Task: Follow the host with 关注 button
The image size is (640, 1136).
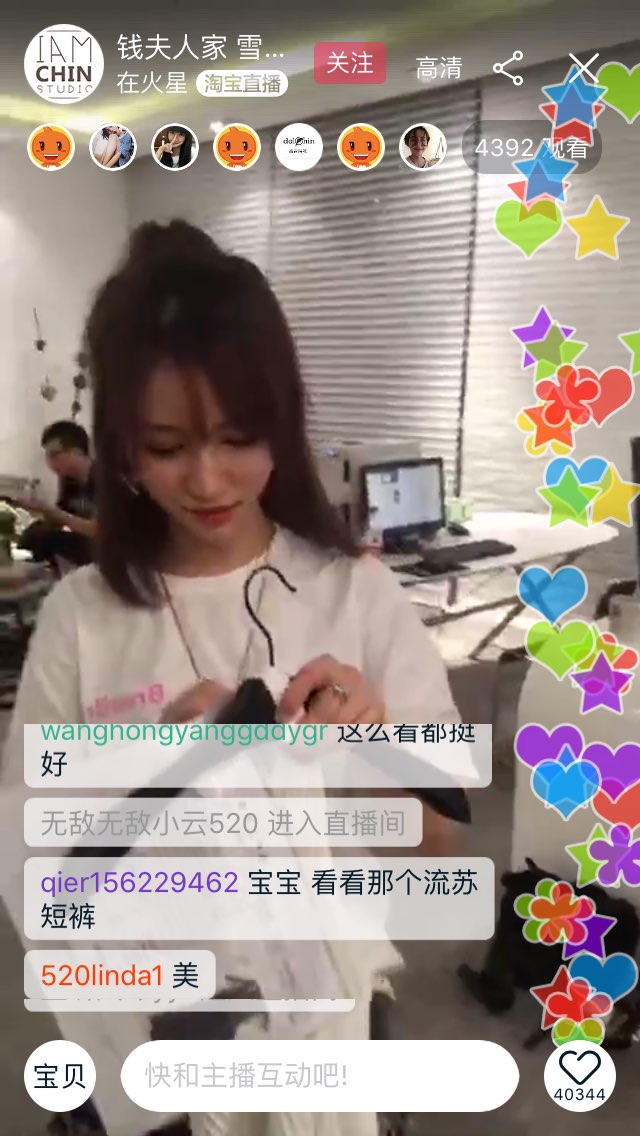Action: pyautogui.click(x=350, y=64)
